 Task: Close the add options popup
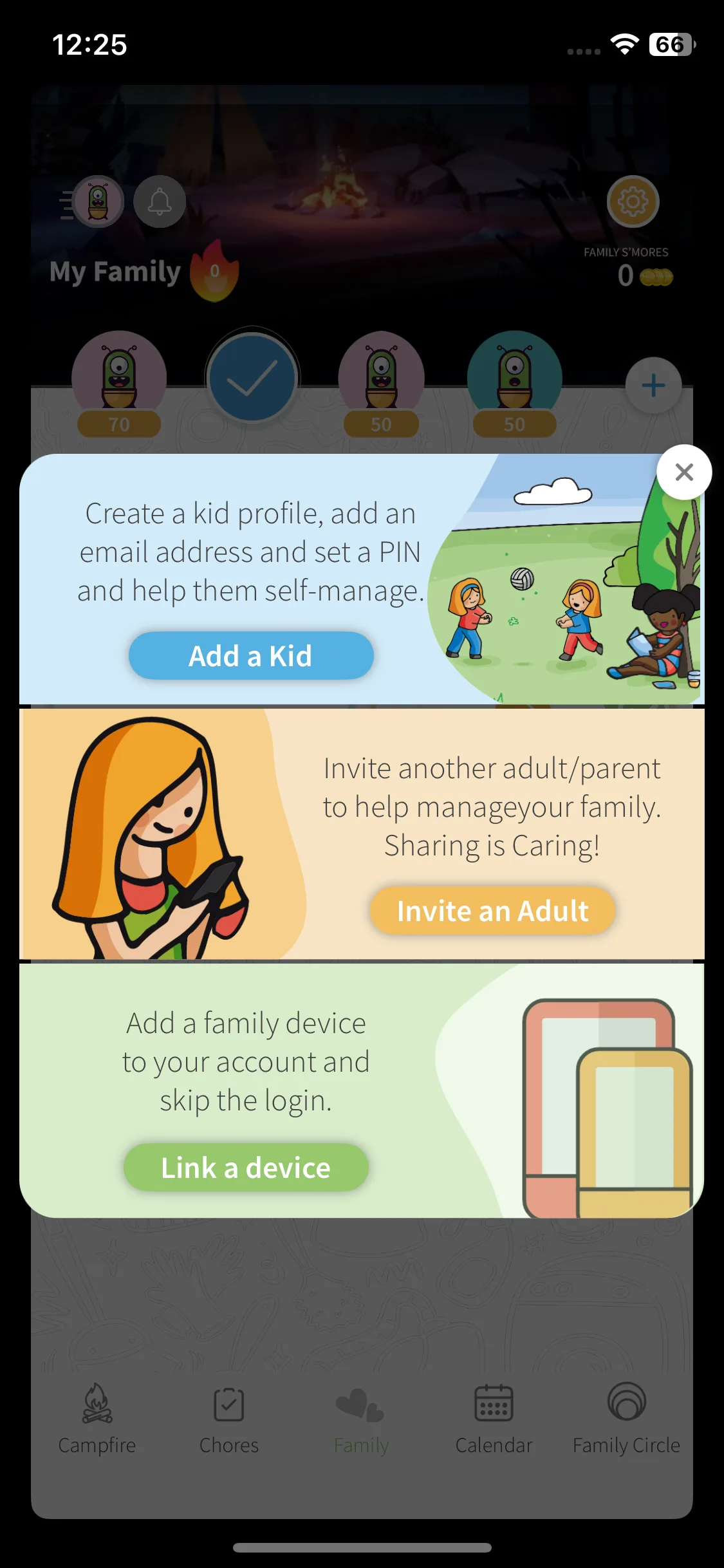coord(684,472)
